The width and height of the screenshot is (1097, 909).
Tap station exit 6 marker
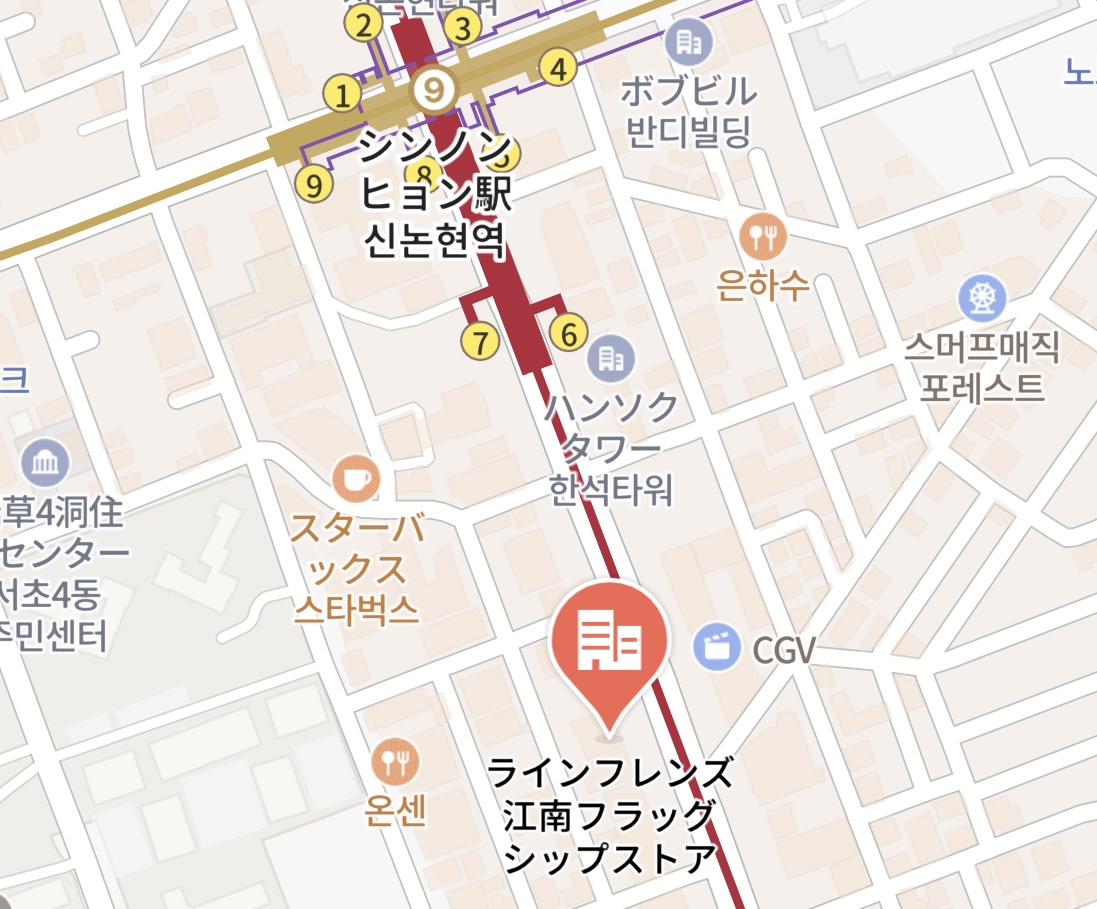(569, 334)
